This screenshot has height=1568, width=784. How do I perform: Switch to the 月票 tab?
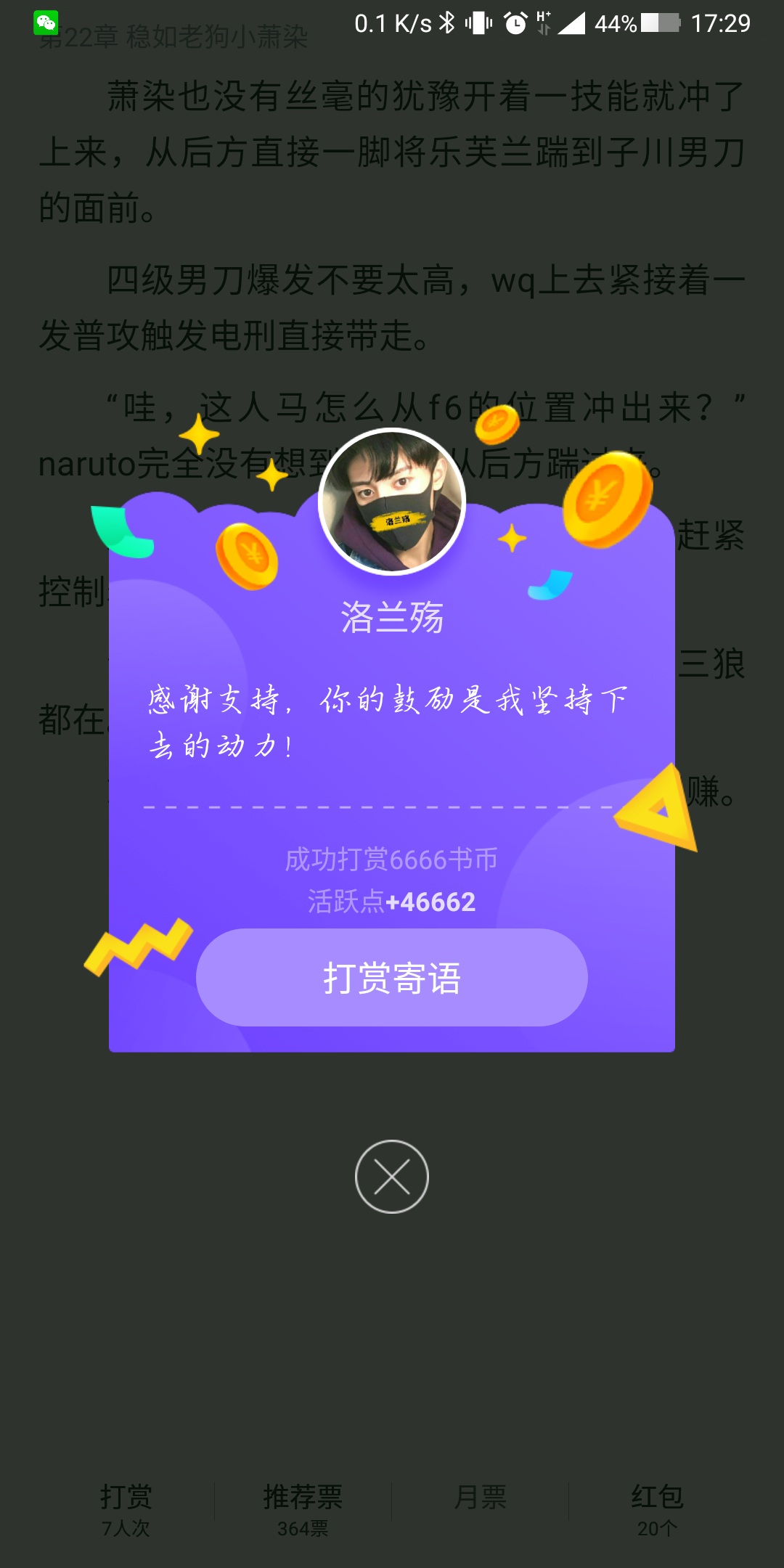click(x=480, y=1498)
